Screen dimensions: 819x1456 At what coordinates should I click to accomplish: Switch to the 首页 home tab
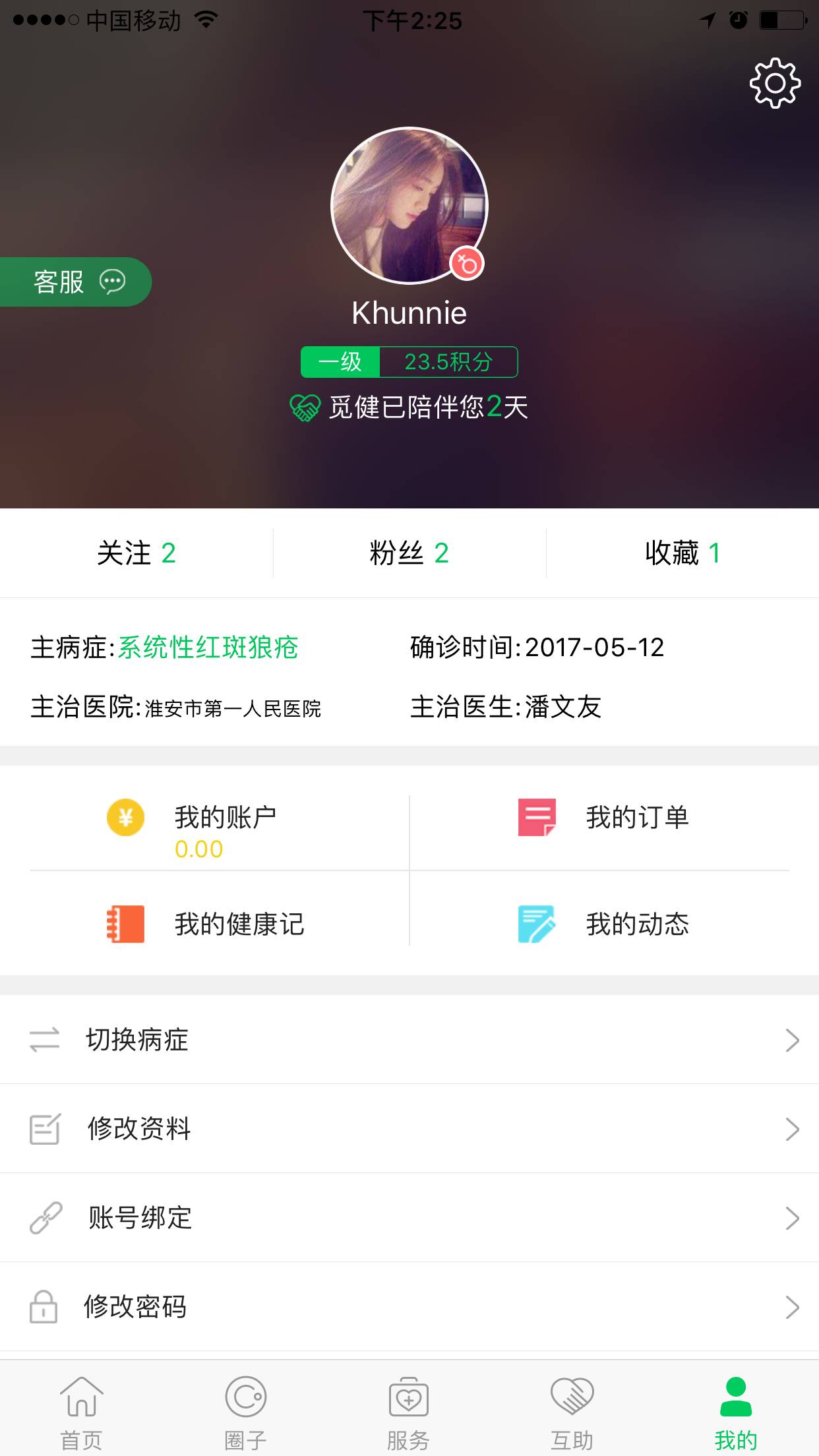pyautogui.click(x=82, y=1411)
